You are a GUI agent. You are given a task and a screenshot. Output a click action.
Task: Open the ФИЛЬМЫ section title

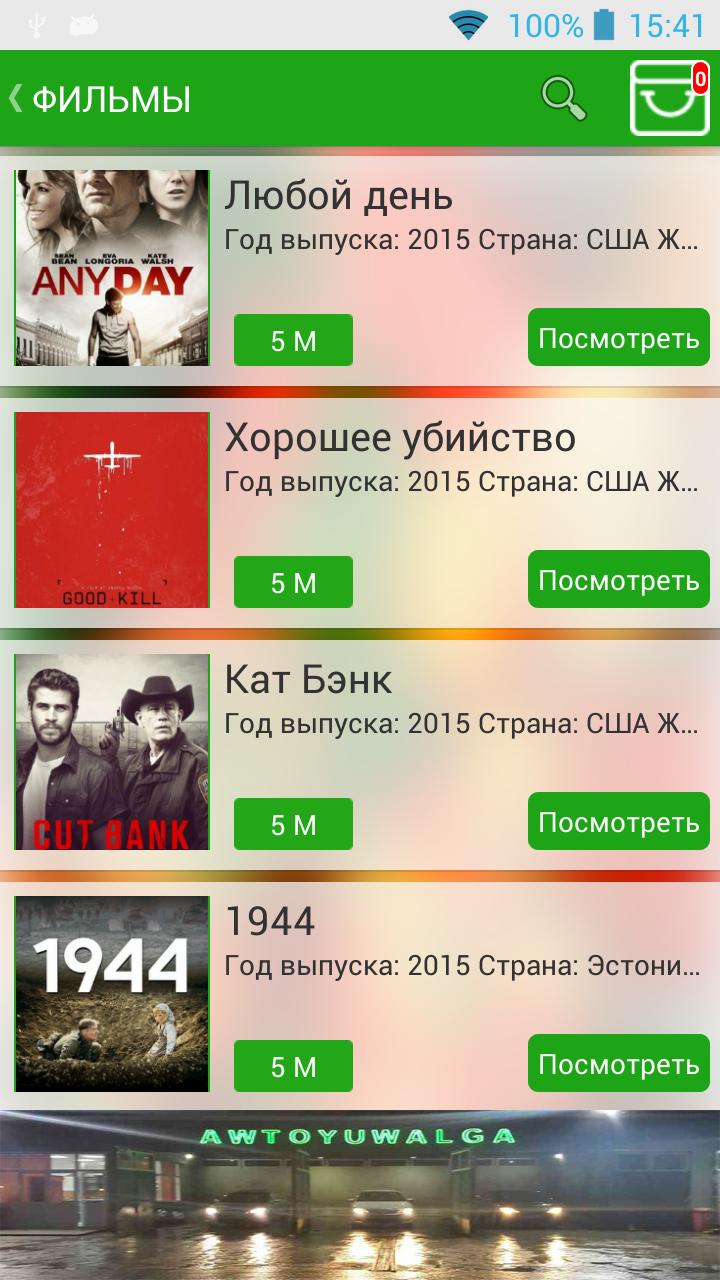(108, 96)
